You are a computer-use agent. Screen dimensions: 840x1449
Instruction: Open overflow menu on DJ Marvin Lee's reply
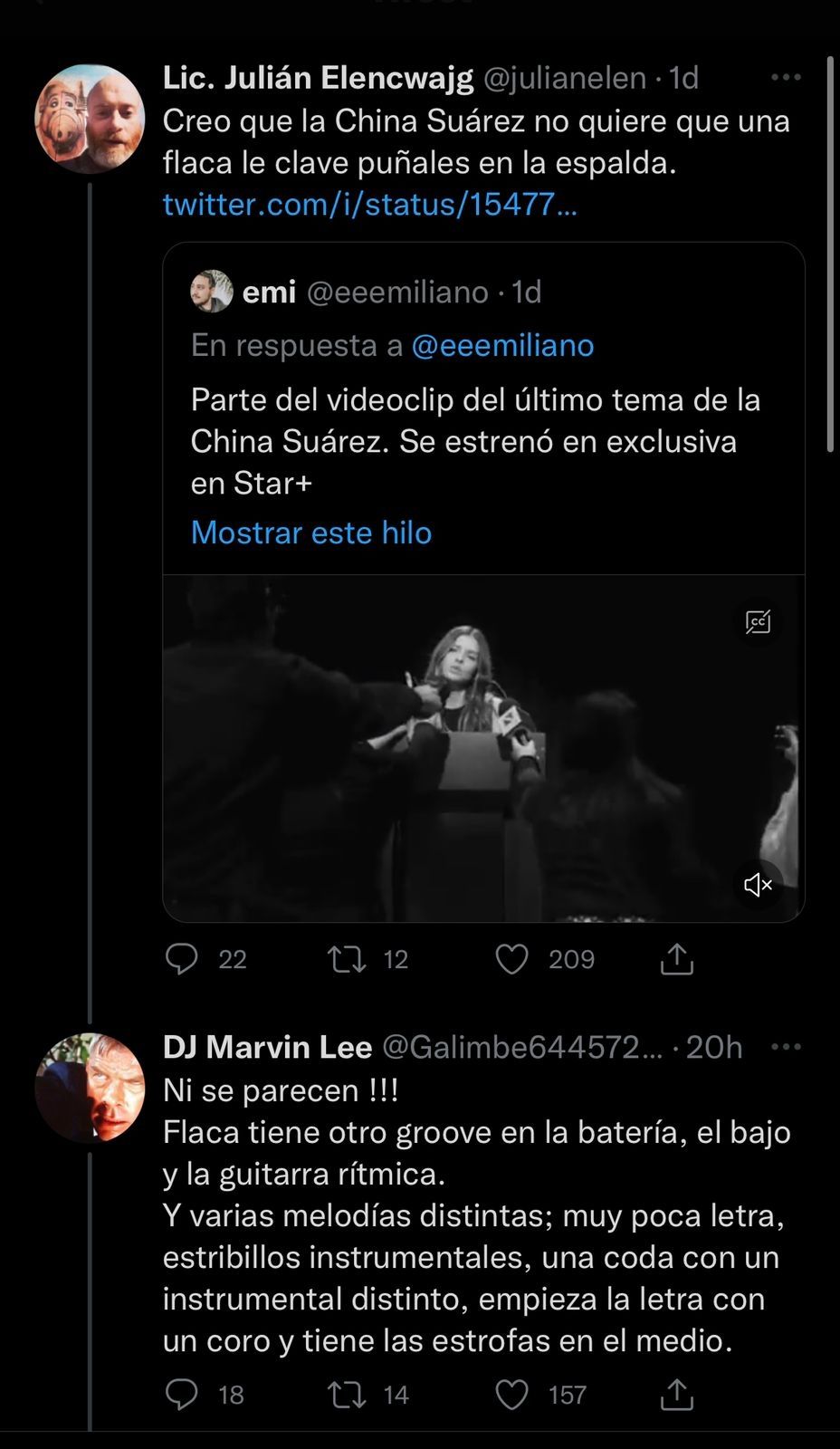(785, 1047)
